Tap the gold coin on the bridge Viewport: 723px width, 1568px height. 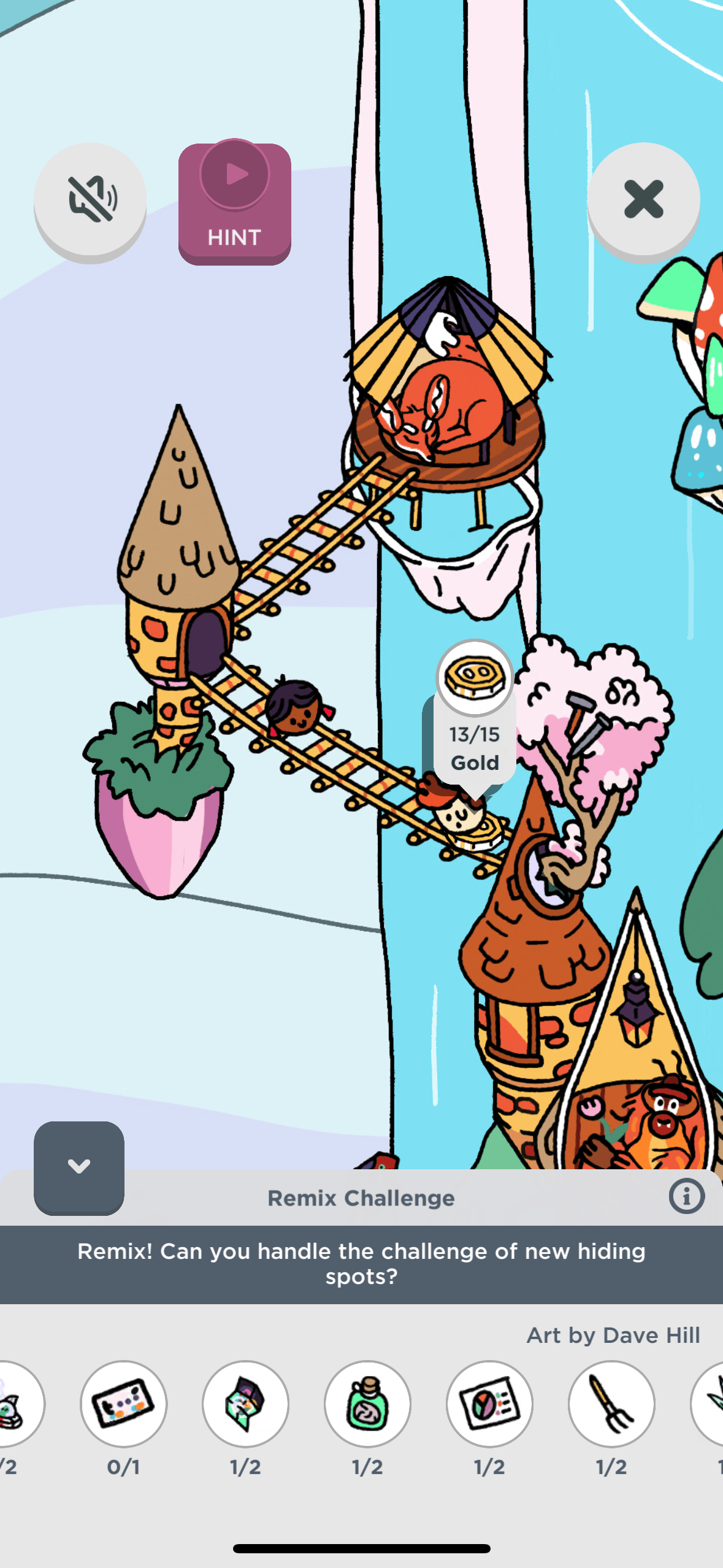tap(480, 836)
